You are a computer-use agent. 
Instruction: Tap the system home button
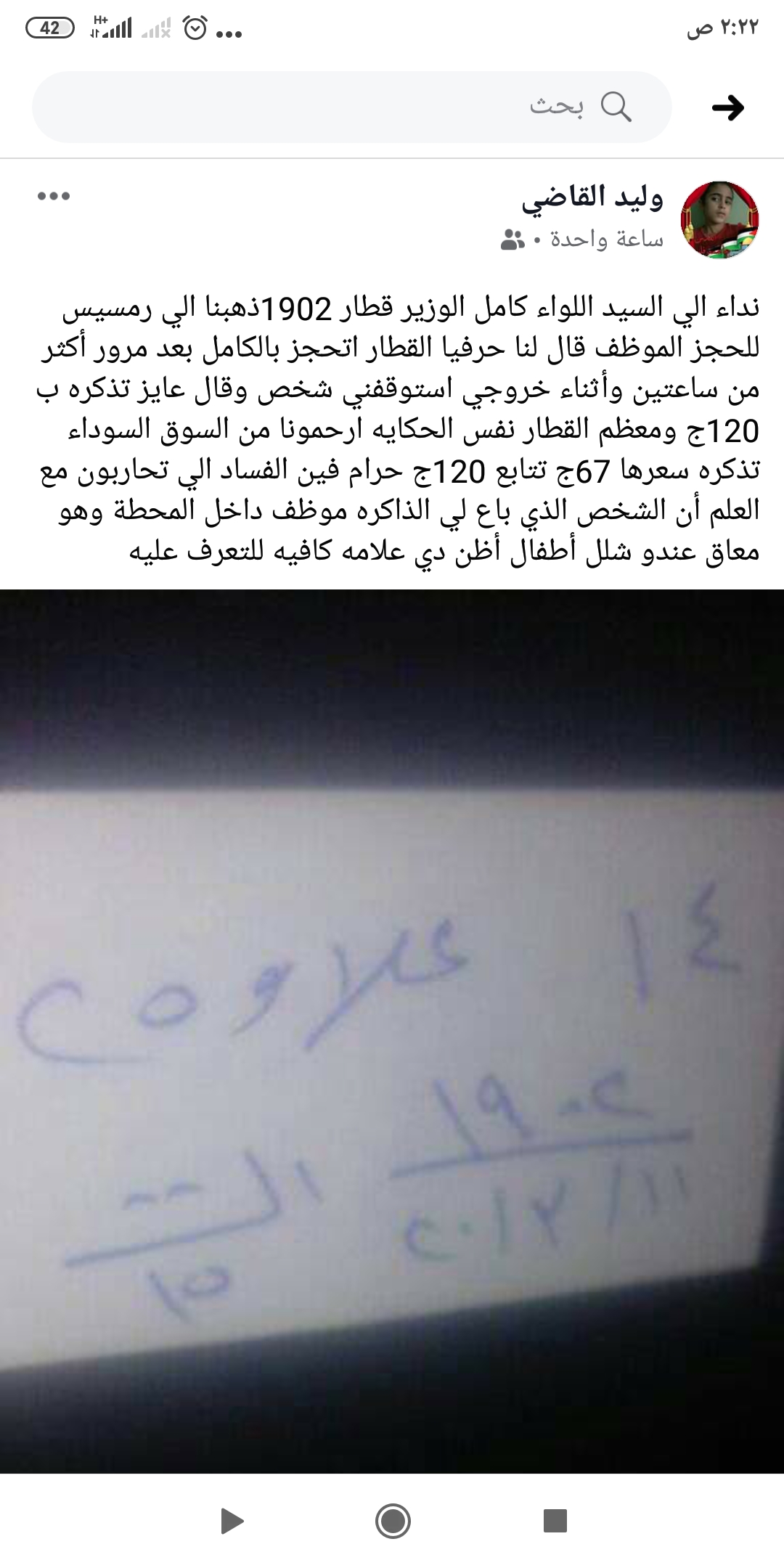pyautogui.click(x=393, y=1520)
